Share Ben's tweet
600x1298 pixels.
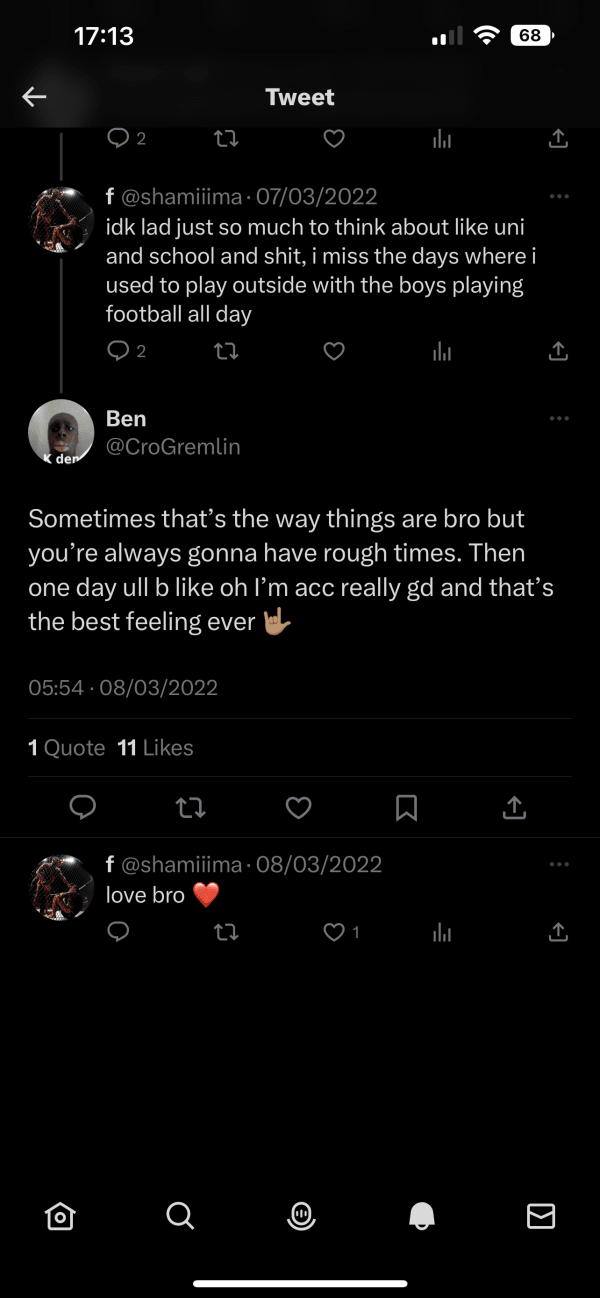coord(513,807)
